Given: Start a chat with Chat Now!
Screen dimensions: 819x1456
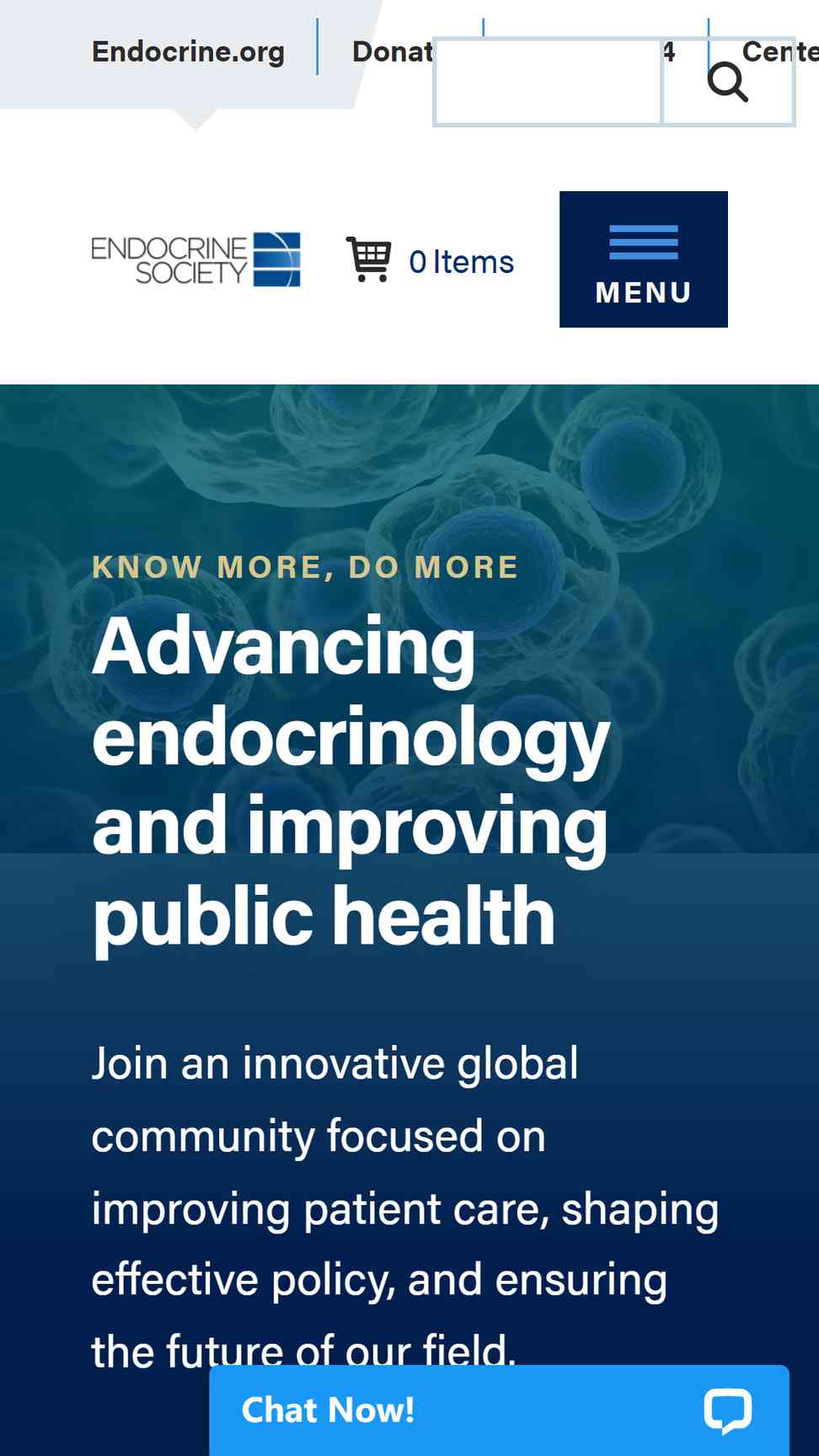Looking at the screenshot, I should 499,1410.
